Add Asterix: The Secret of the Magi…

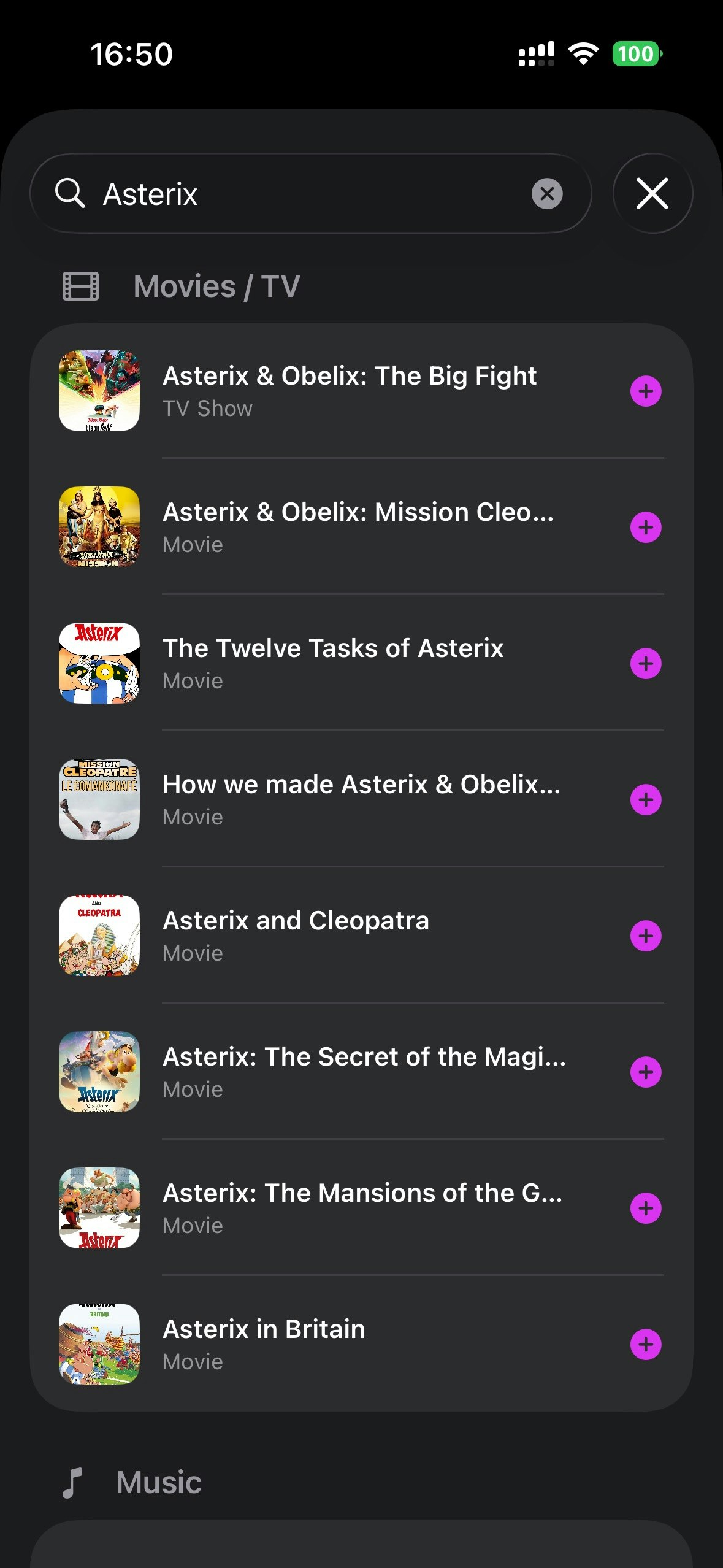646,1072
